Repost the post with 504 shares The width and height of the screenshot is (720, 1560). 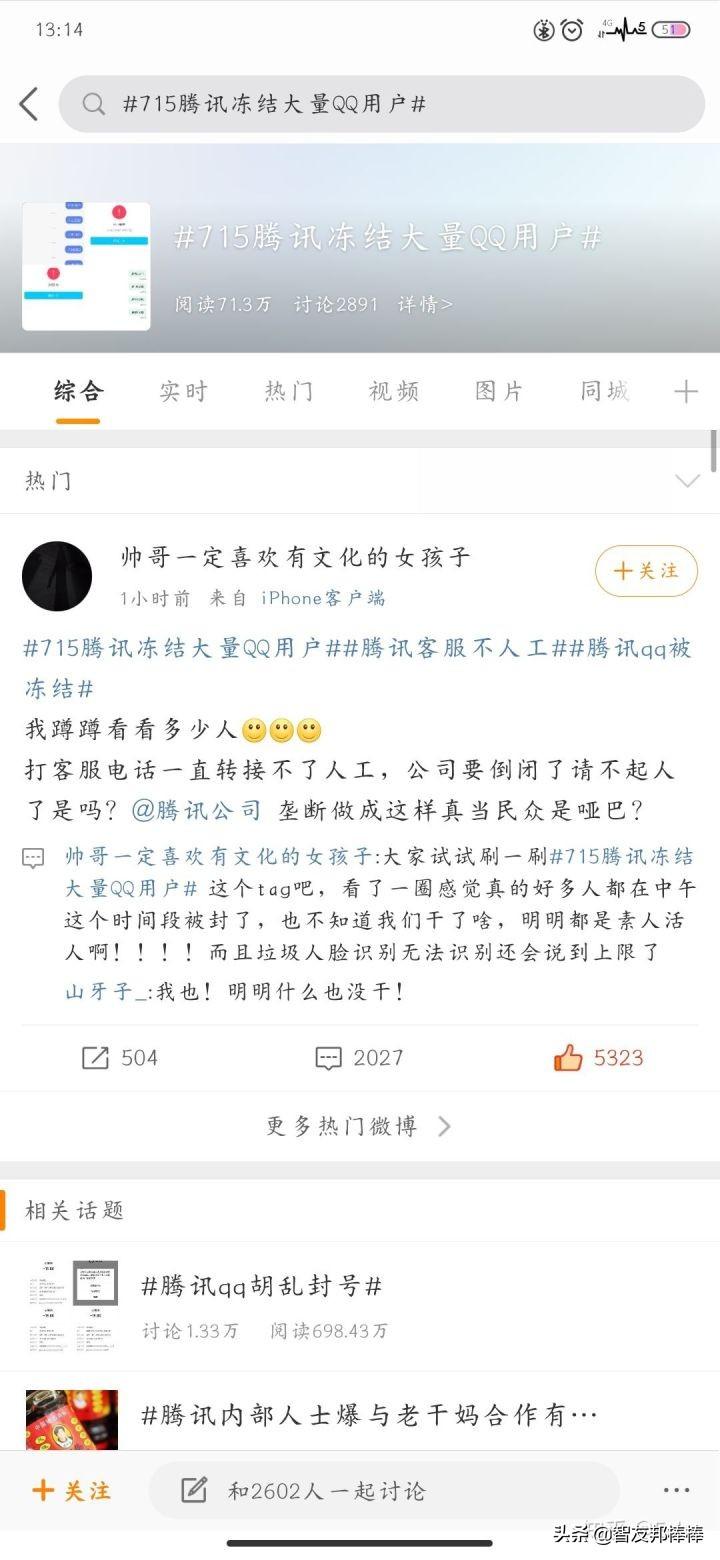coord(119,1058)
